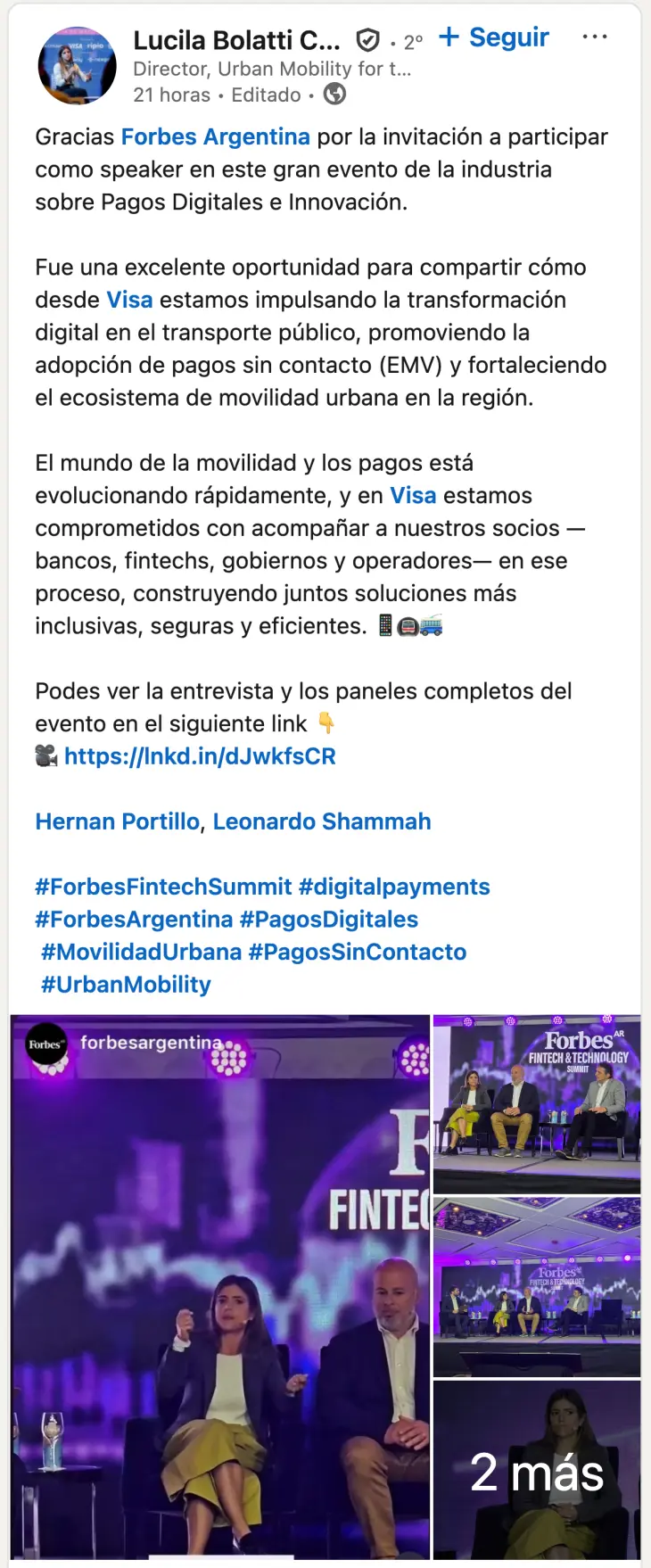View Leonardo Shammah's profile

(x=321, y=821)
